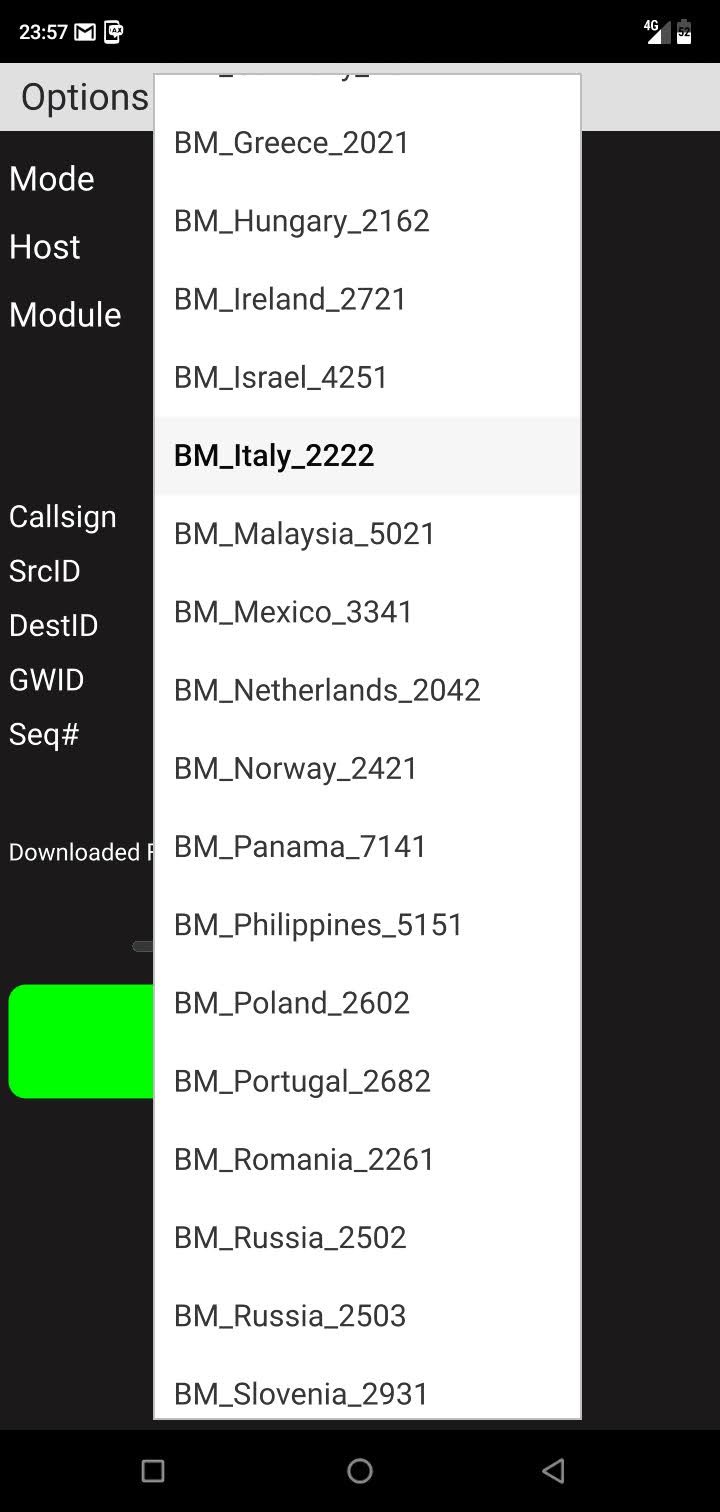
Task: Pick the BM_Poland_2602 host
Action: point(367,1003)
